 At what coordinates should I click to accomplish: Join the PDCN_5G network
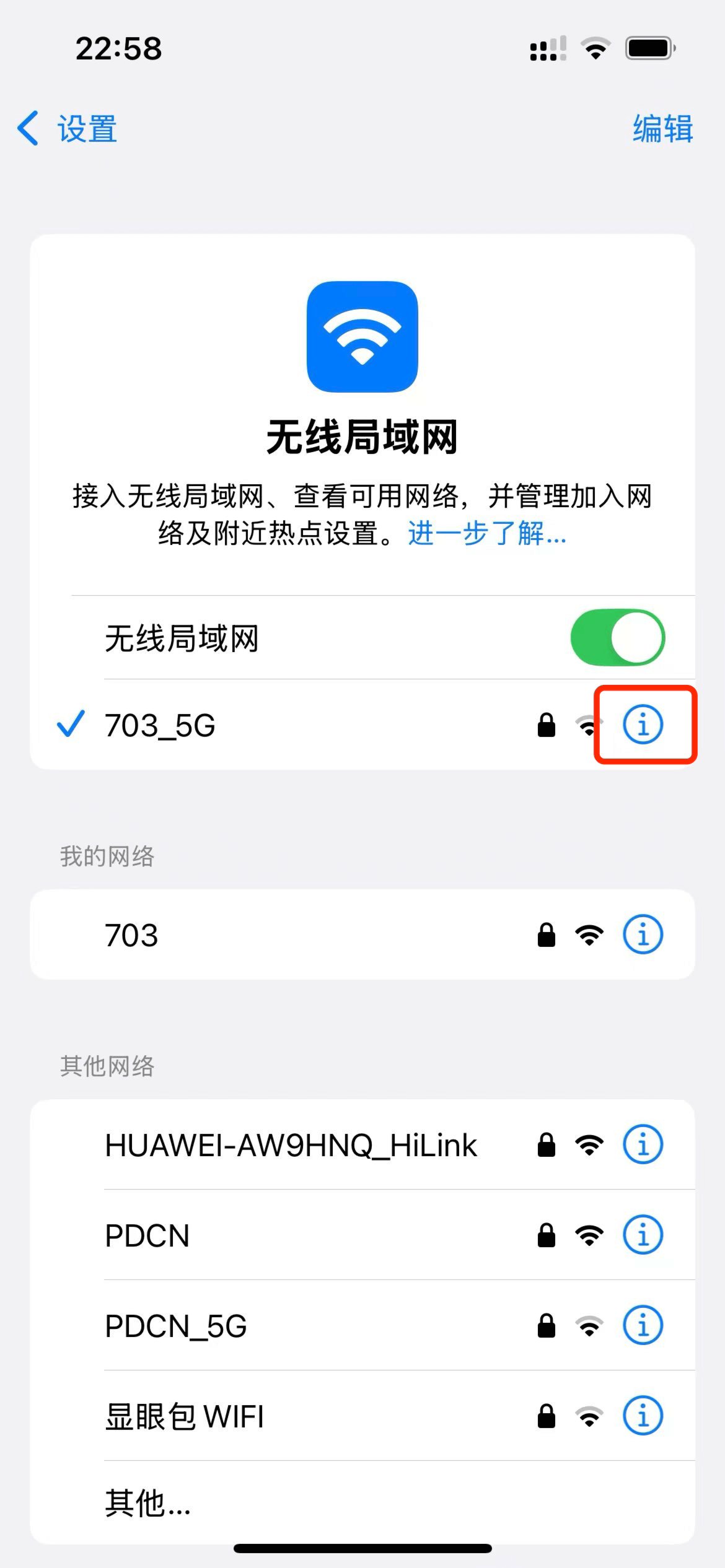(362, 1326)
